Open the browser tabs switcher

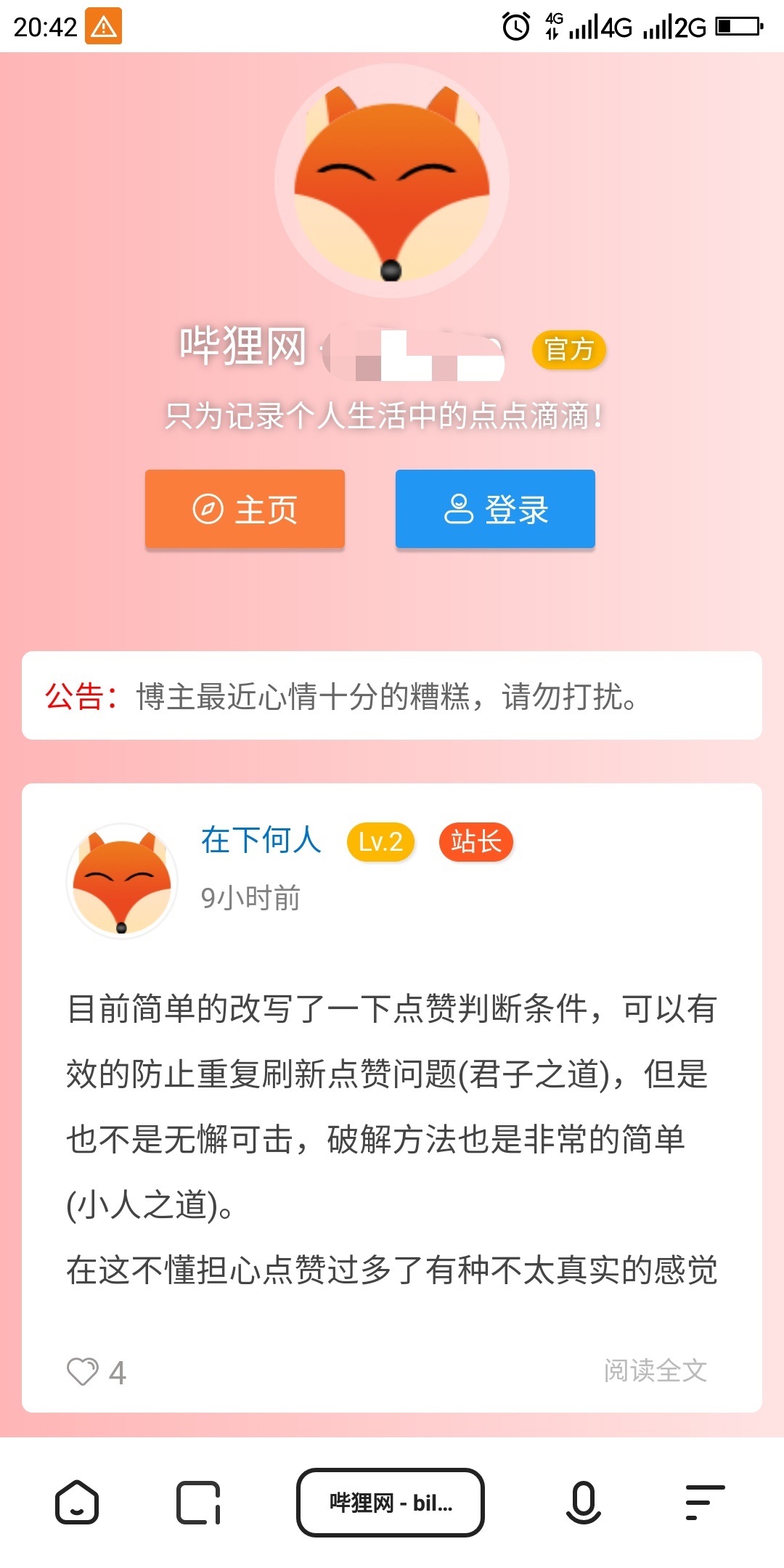tap(198, 1502)
